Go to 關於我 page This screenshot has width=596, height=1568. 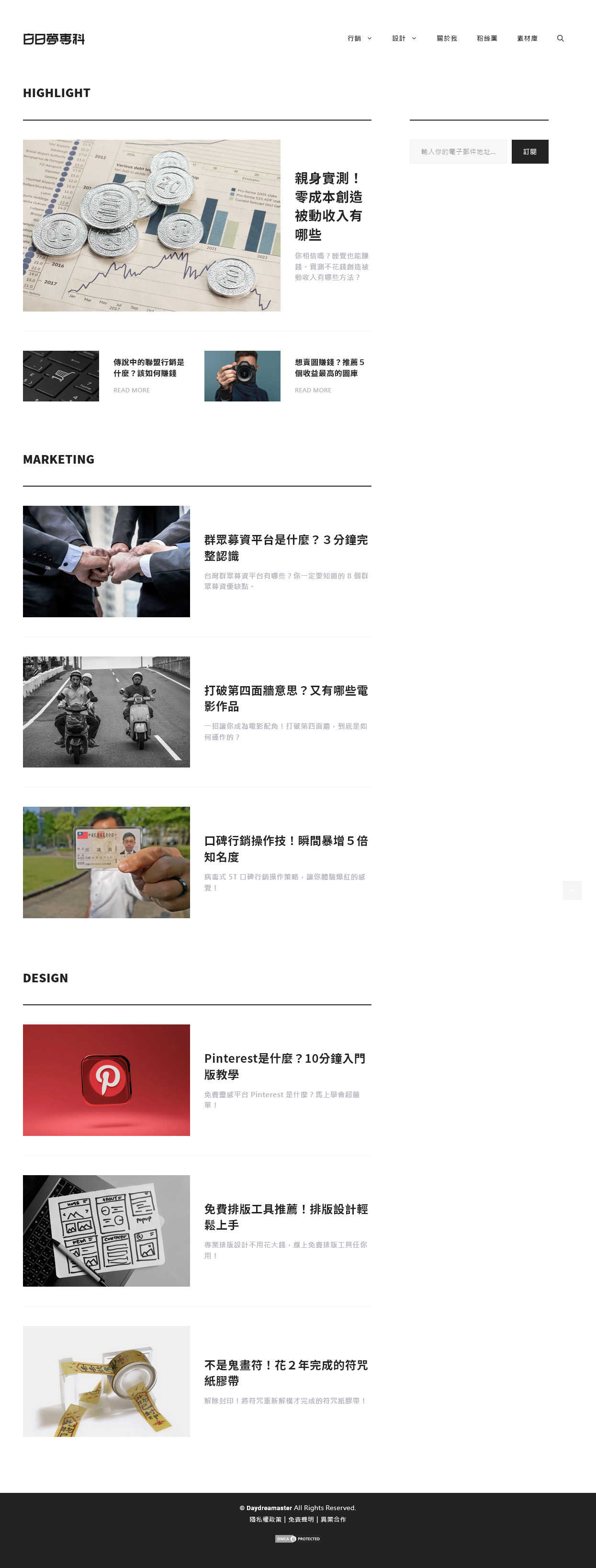446,38
